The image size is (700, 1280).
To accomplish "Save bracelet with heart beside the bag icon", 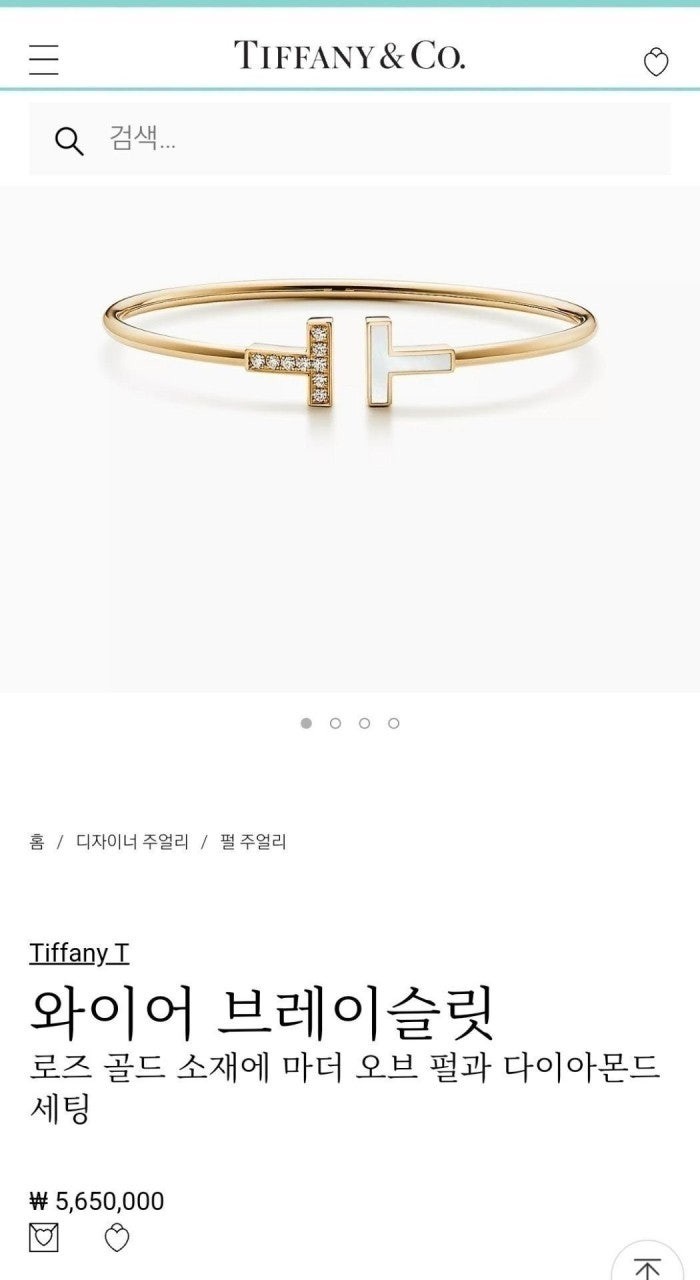I will coord(117,1239).
